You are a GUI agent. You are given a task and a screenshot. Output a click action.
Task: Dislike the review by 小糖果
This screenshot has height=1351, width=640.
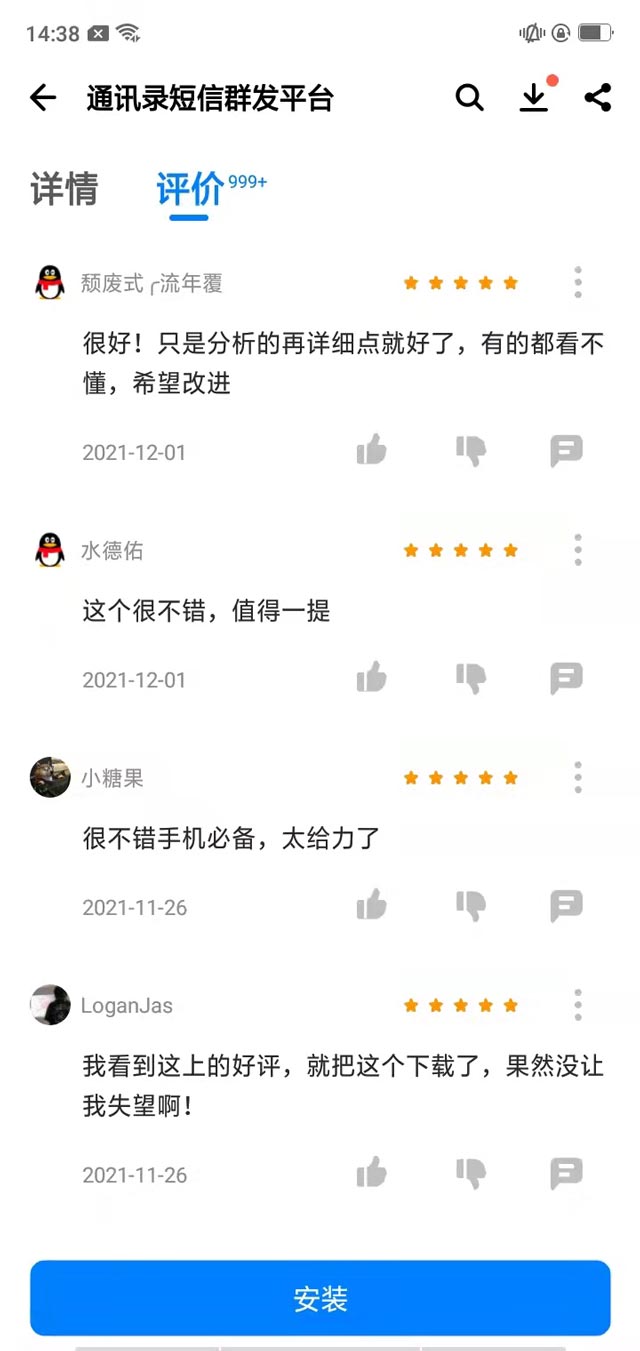coord(470,906)
